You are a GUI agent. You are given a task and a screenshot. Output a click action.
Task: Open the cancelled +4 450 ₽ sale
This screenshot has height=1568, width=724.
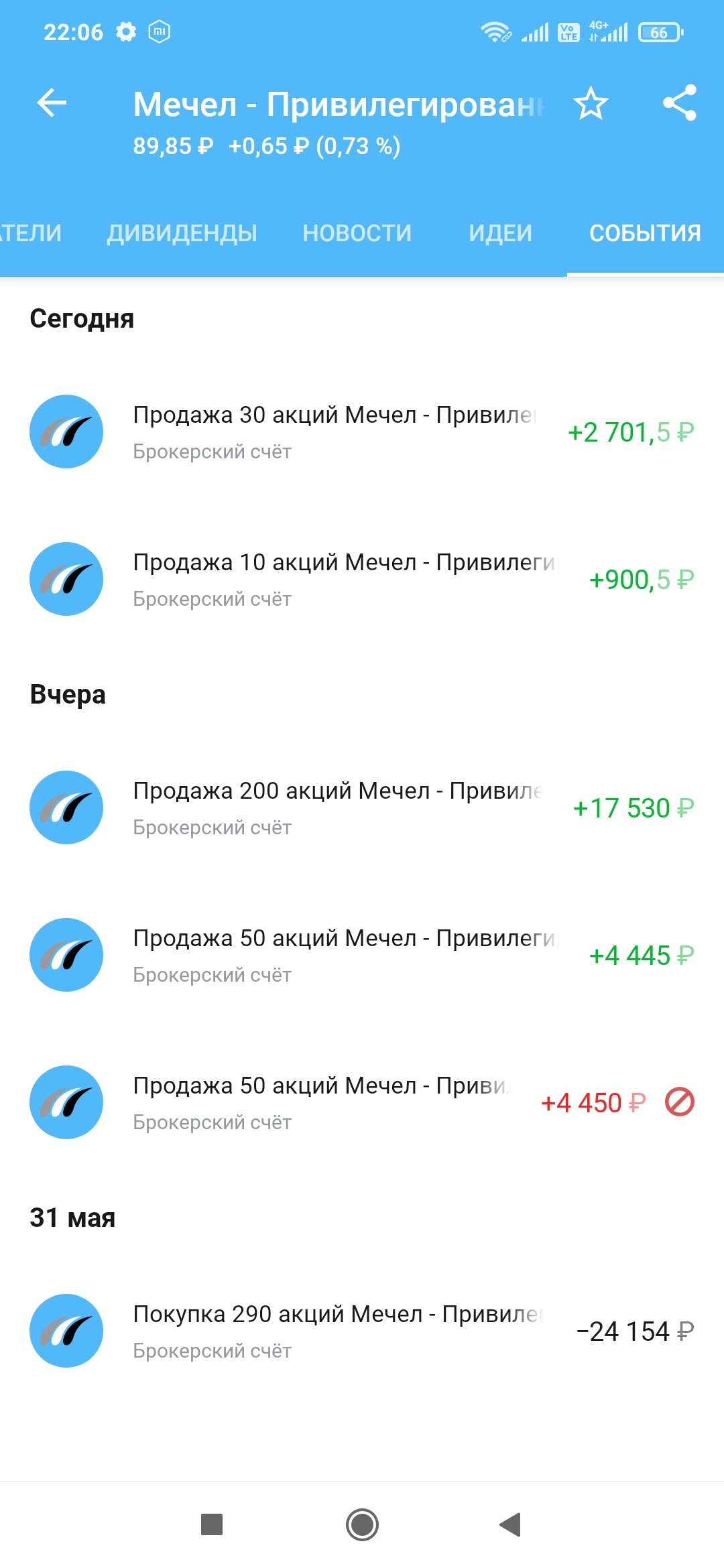click(362, 1102)
